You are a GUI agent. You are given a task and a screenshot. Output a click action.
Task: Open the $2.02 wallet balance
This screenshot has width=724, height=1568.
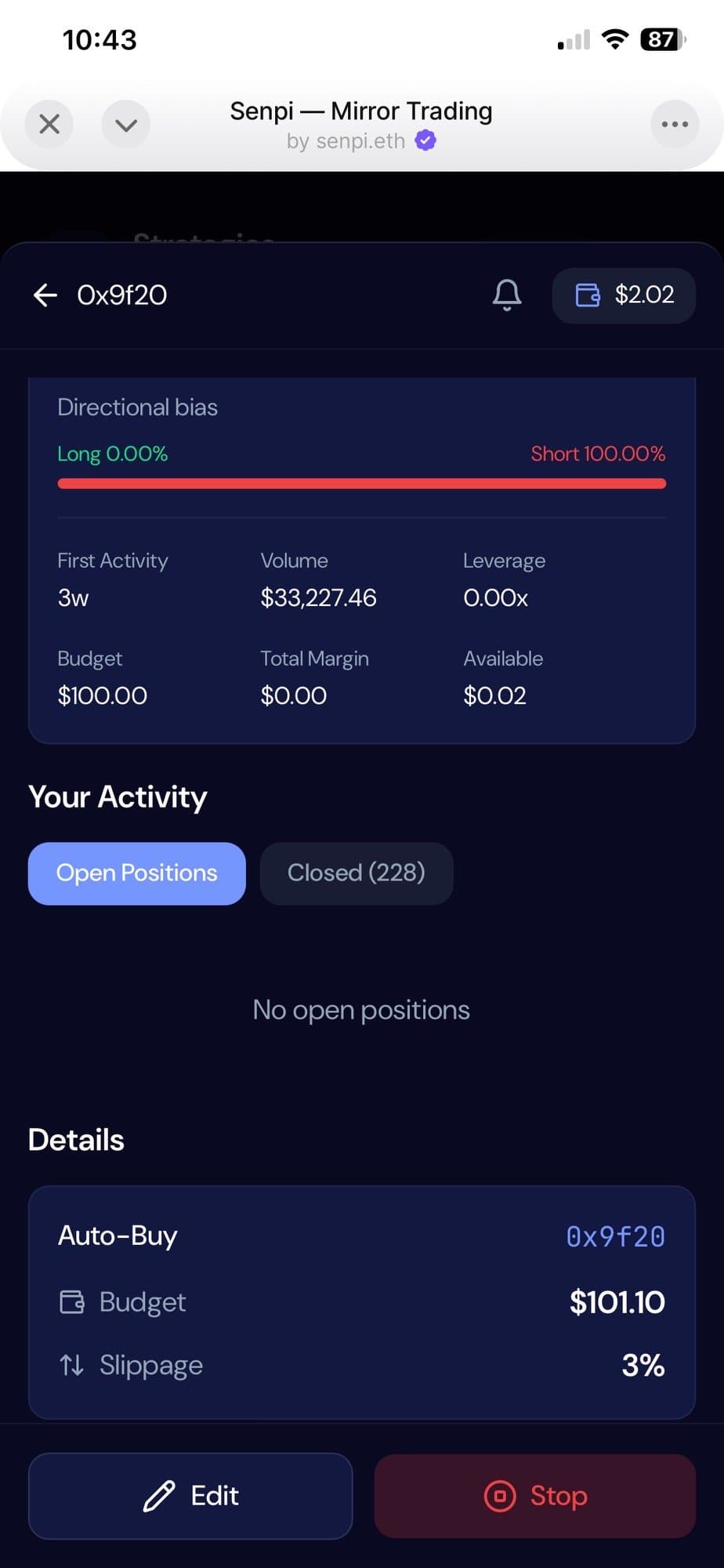[x=624, y=295]
